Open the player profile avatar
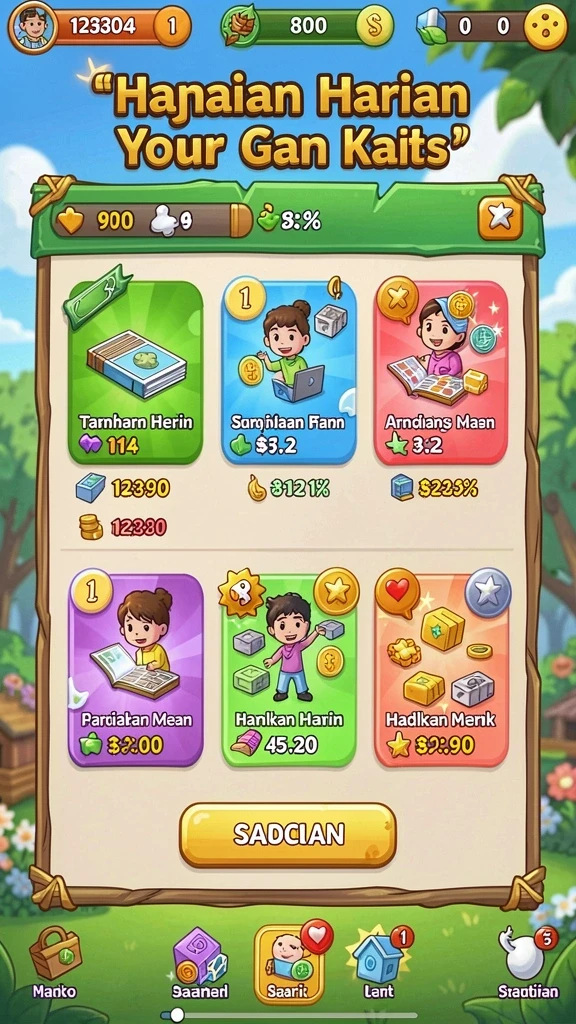Viewport: 576px width, 1024px height. tap(31, 25)
